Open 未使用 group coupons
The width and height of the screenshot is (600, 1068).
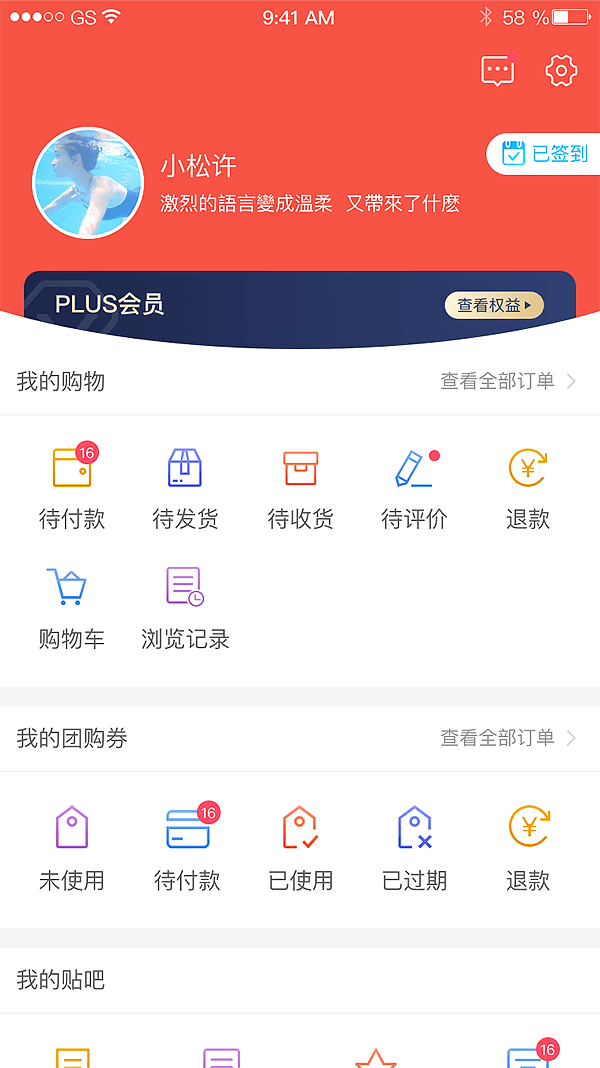point(72,851)
